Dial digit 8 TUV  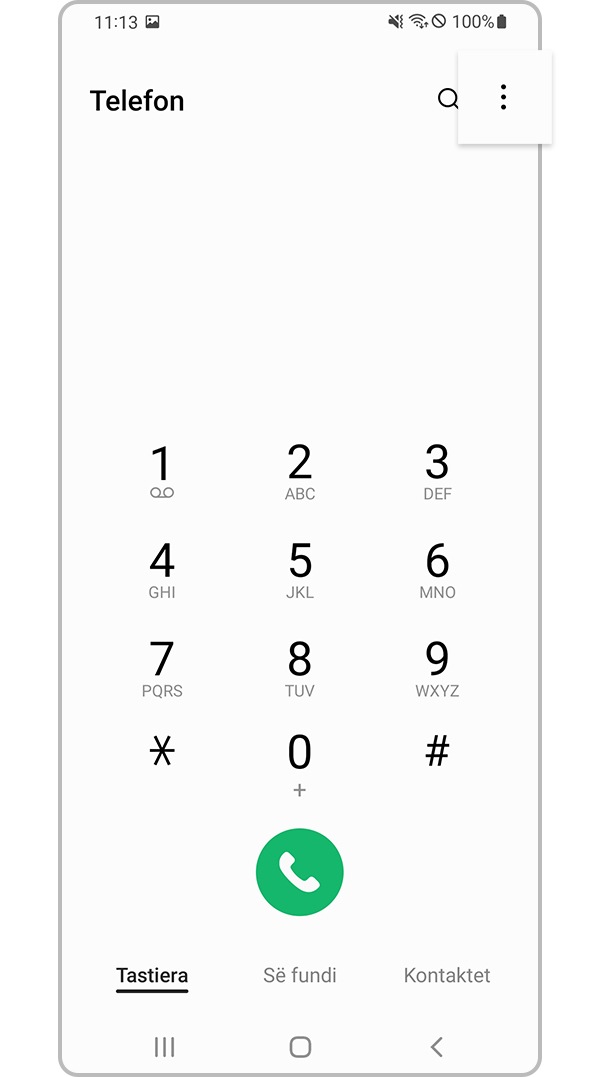[x=300, y=668]
